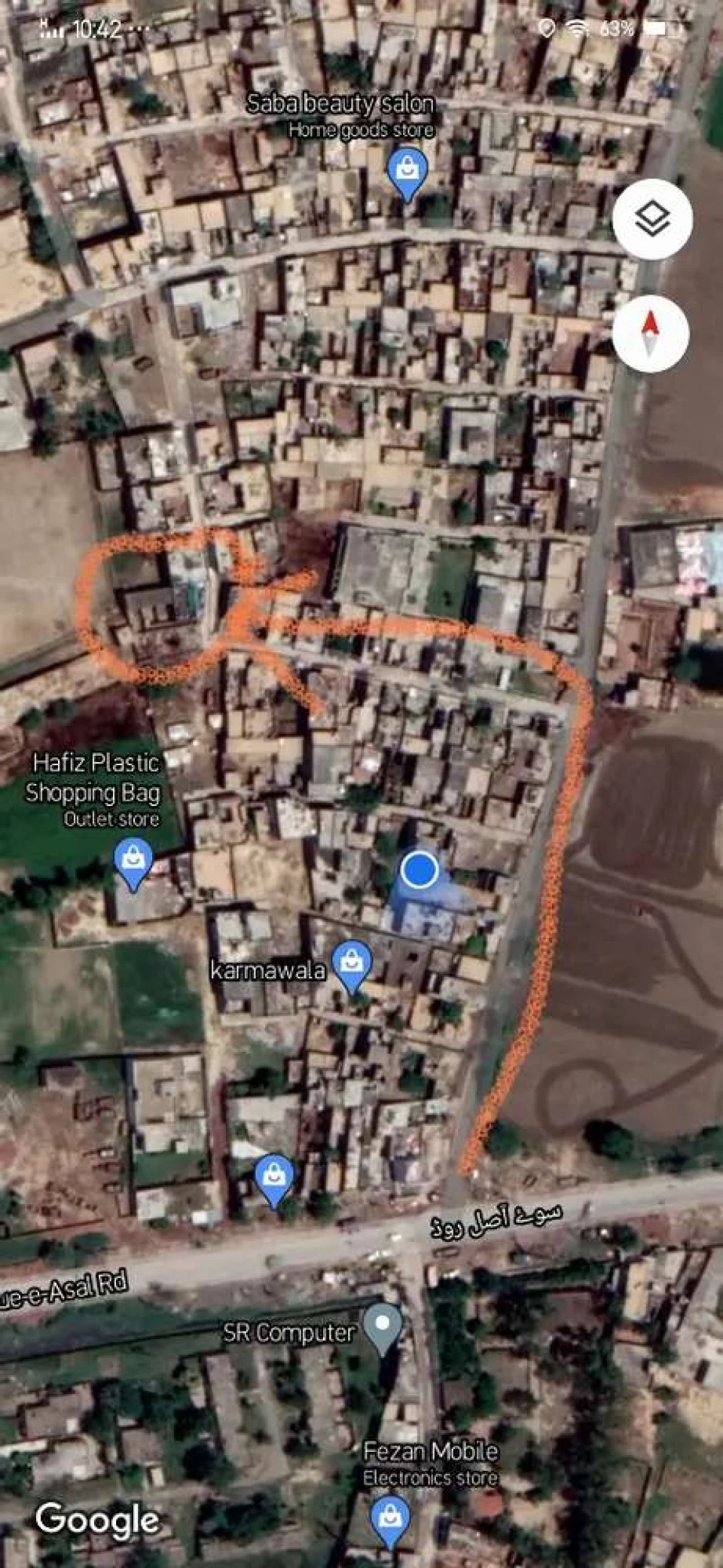Open the Fezan Mobile electronics store marker
723x1568 pixels.
click(x=390, y=1518)
